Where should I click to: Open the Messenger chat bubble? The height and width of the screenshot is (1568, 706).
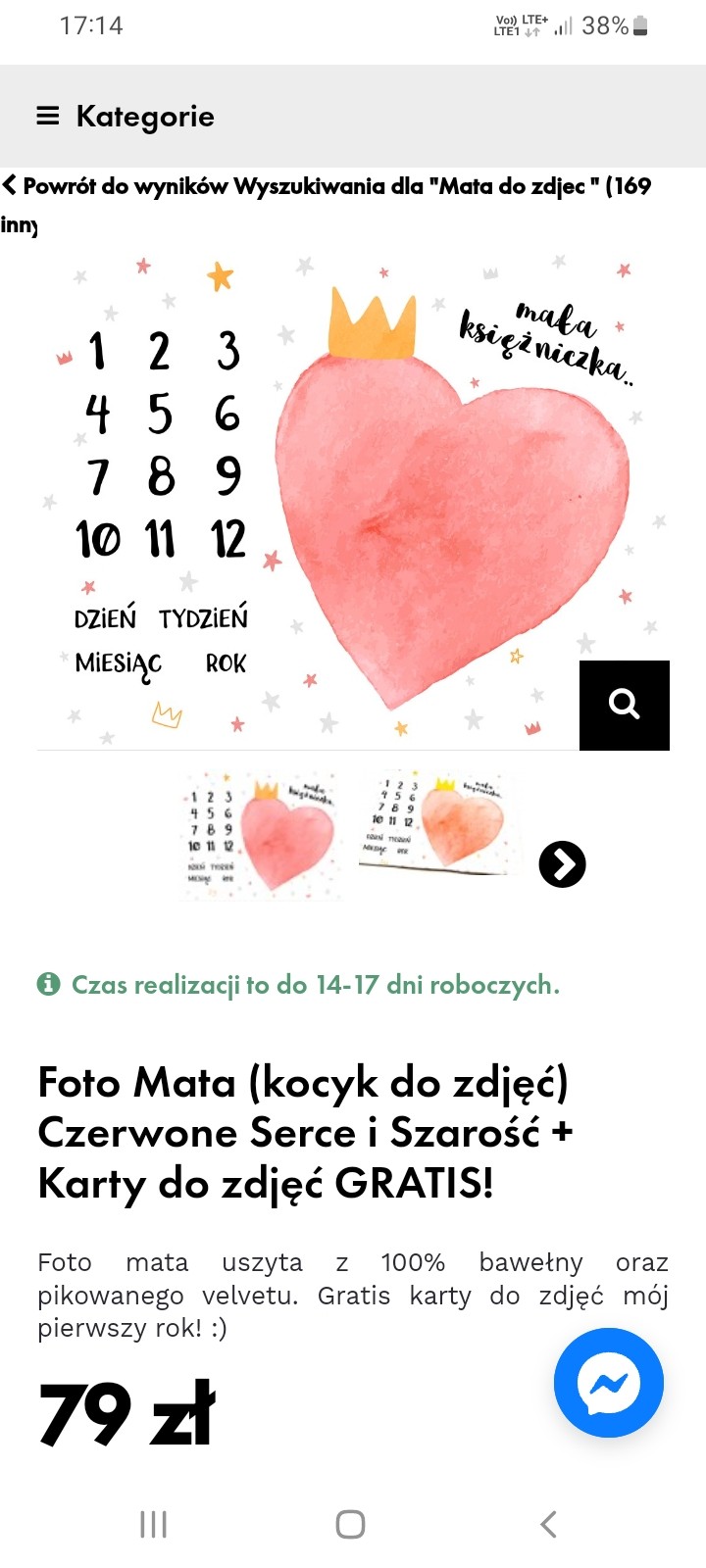[608, 1383]
